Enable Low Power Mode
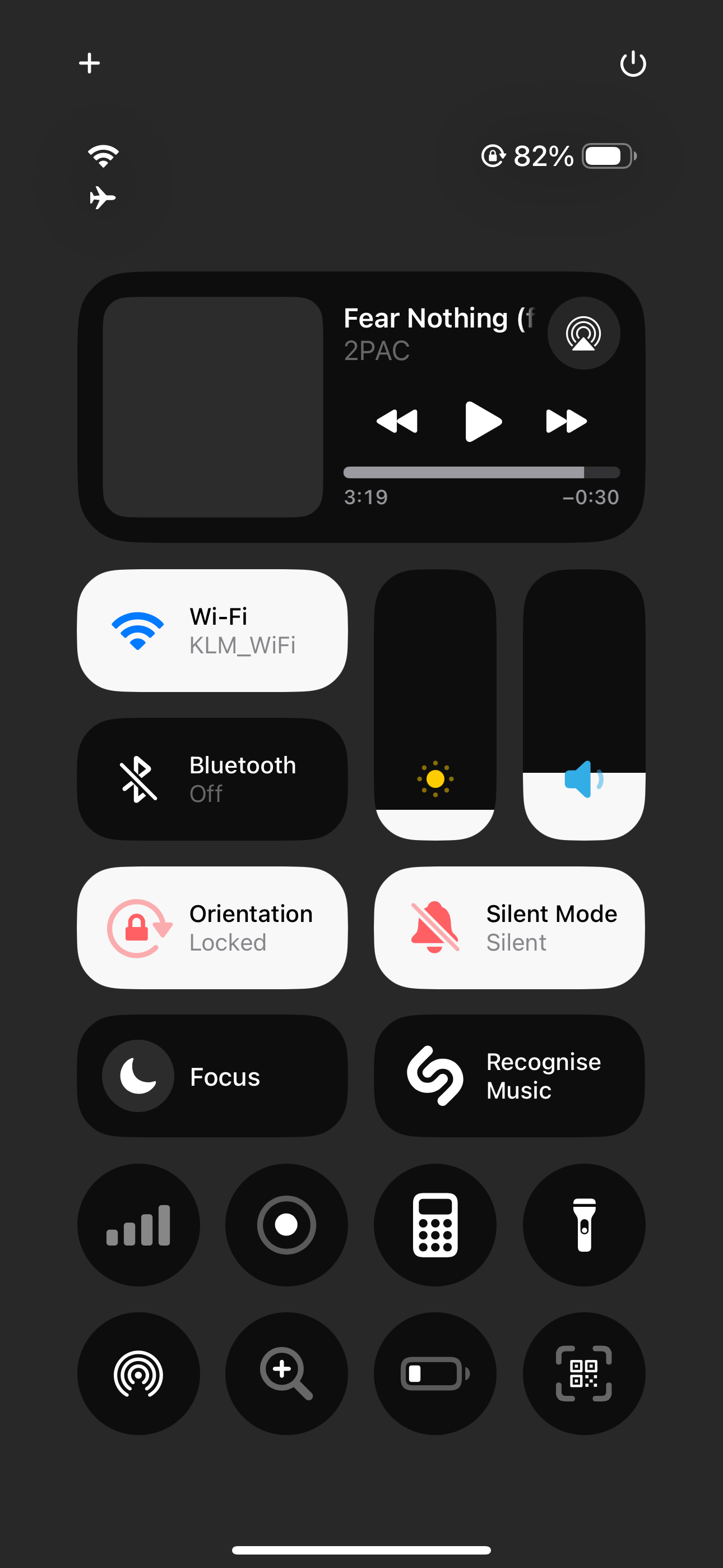Viewport: 723px width, 1568px height. click(x=434, y=1373)
